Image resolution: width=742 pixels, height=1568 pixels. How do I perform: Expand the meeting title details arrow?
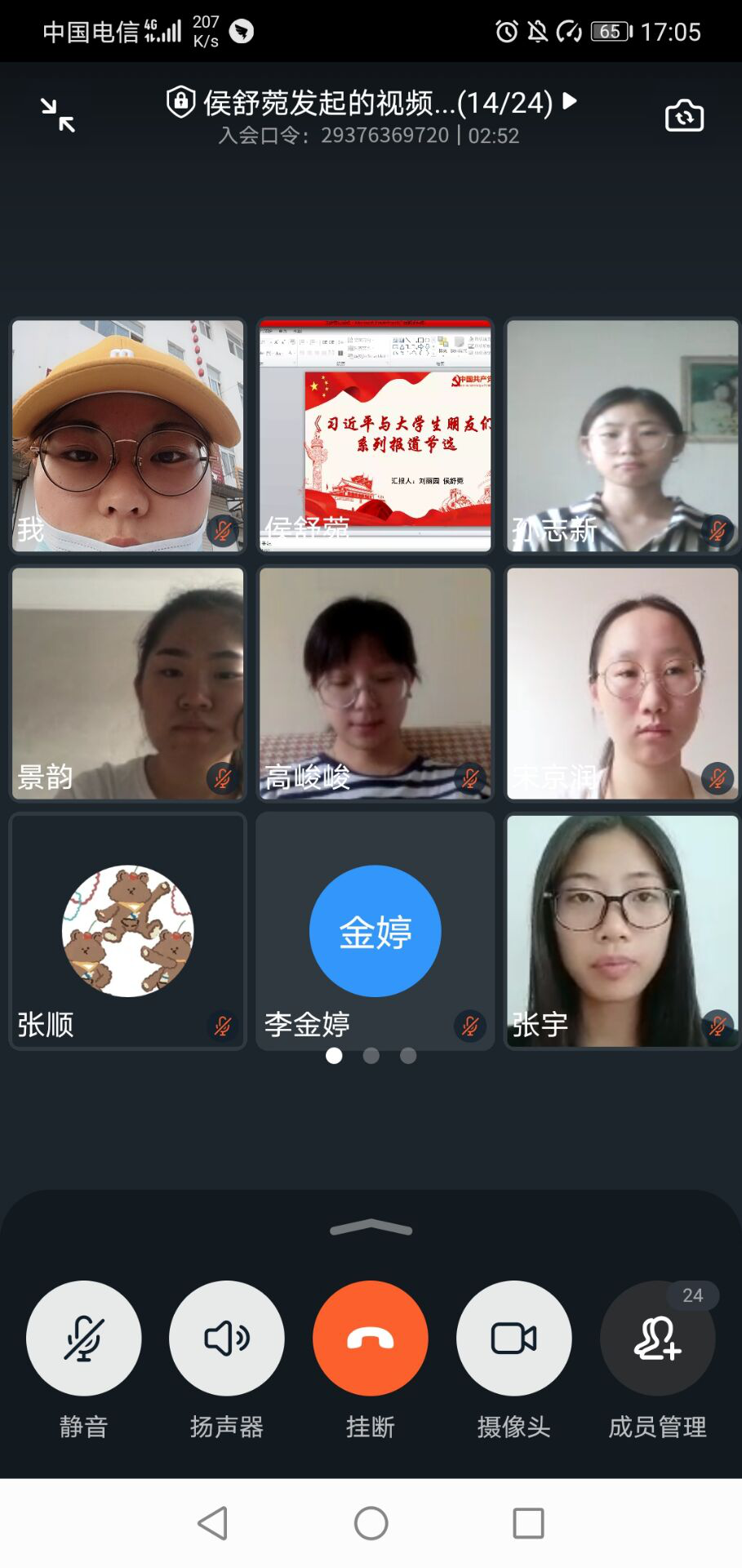[571, 101]
